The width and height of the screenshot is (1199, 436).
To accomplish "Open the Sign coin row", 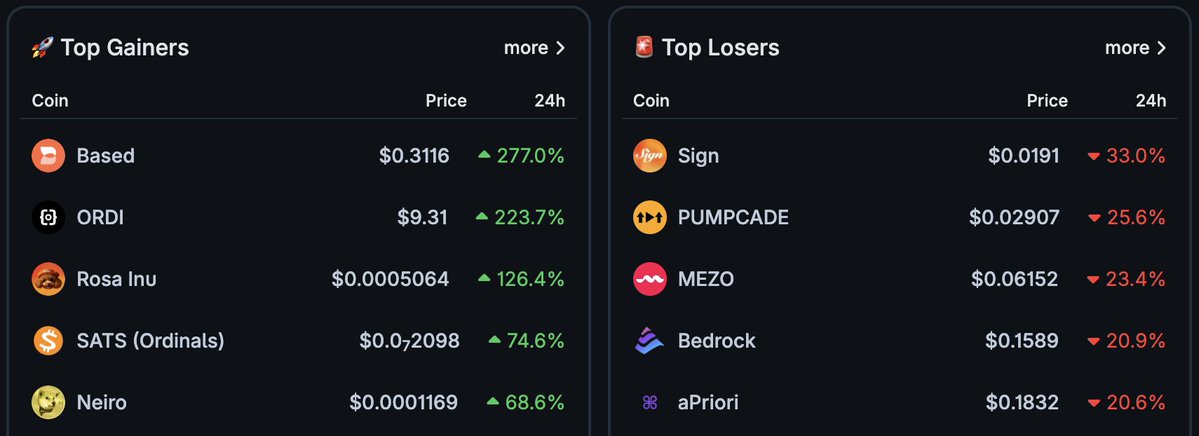I will 698,156.
